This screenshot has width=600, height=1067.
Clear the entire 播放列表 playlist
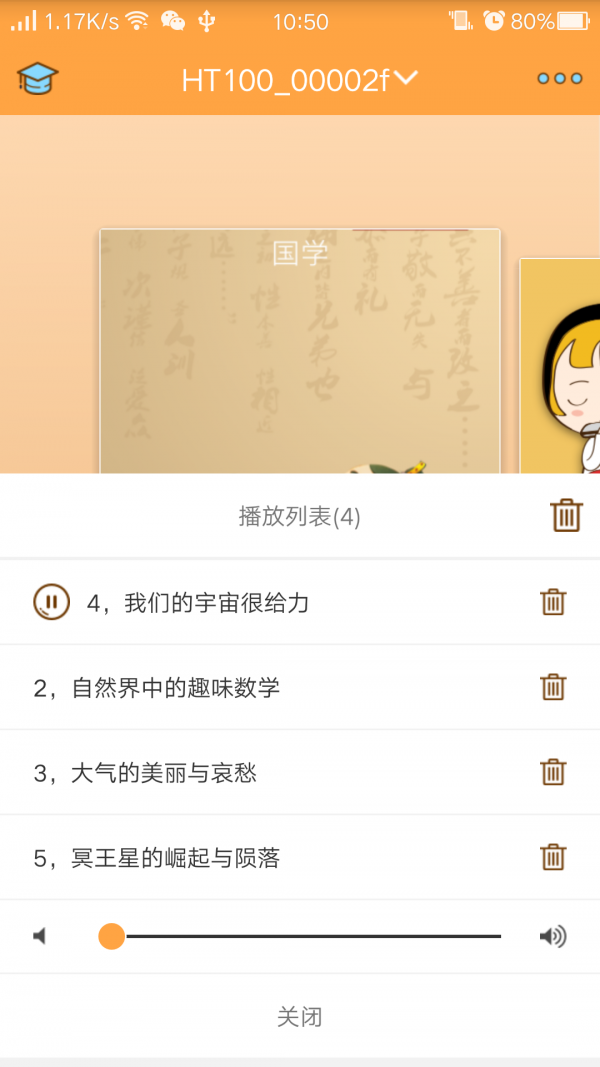coord(566,515)
